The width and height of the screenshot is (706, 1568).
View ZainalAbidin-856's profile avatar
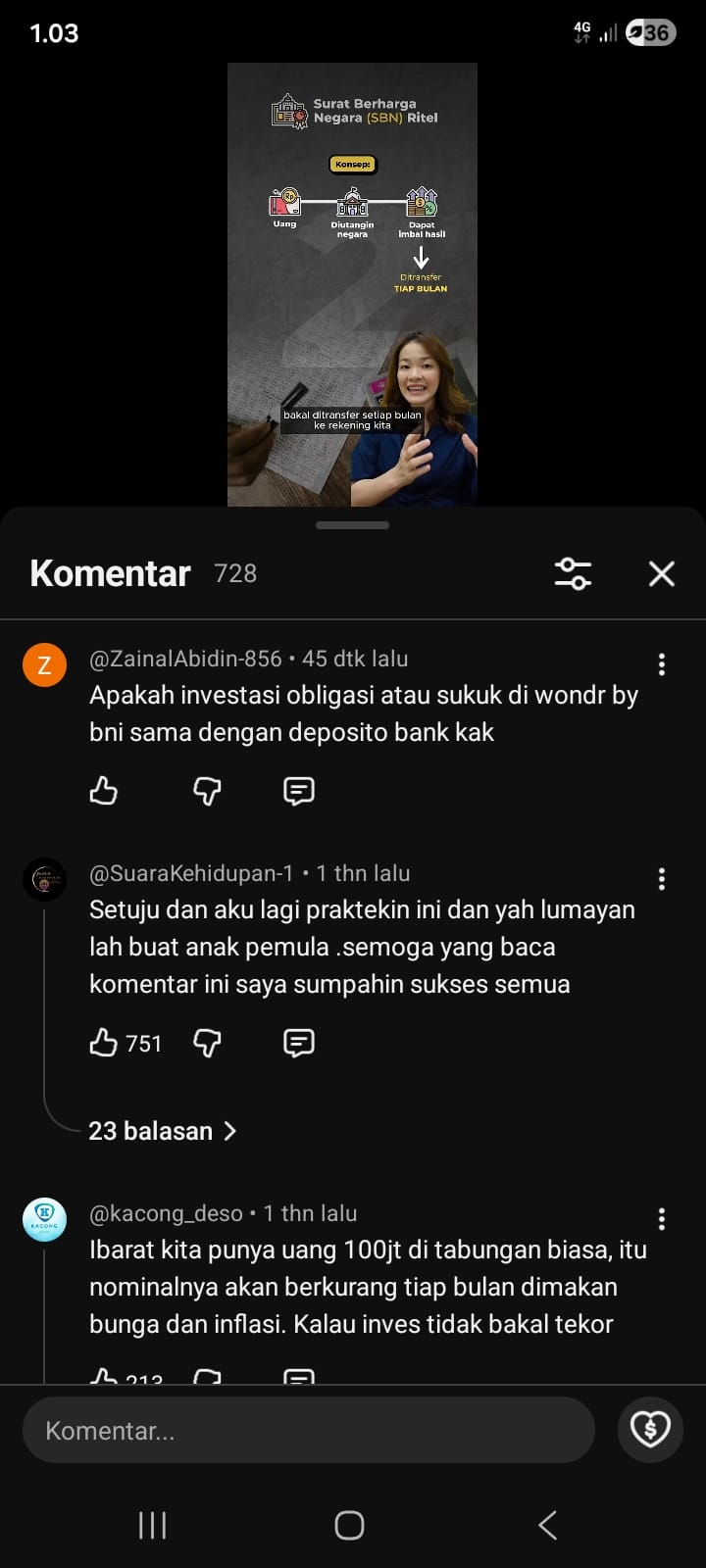point(44,665)
